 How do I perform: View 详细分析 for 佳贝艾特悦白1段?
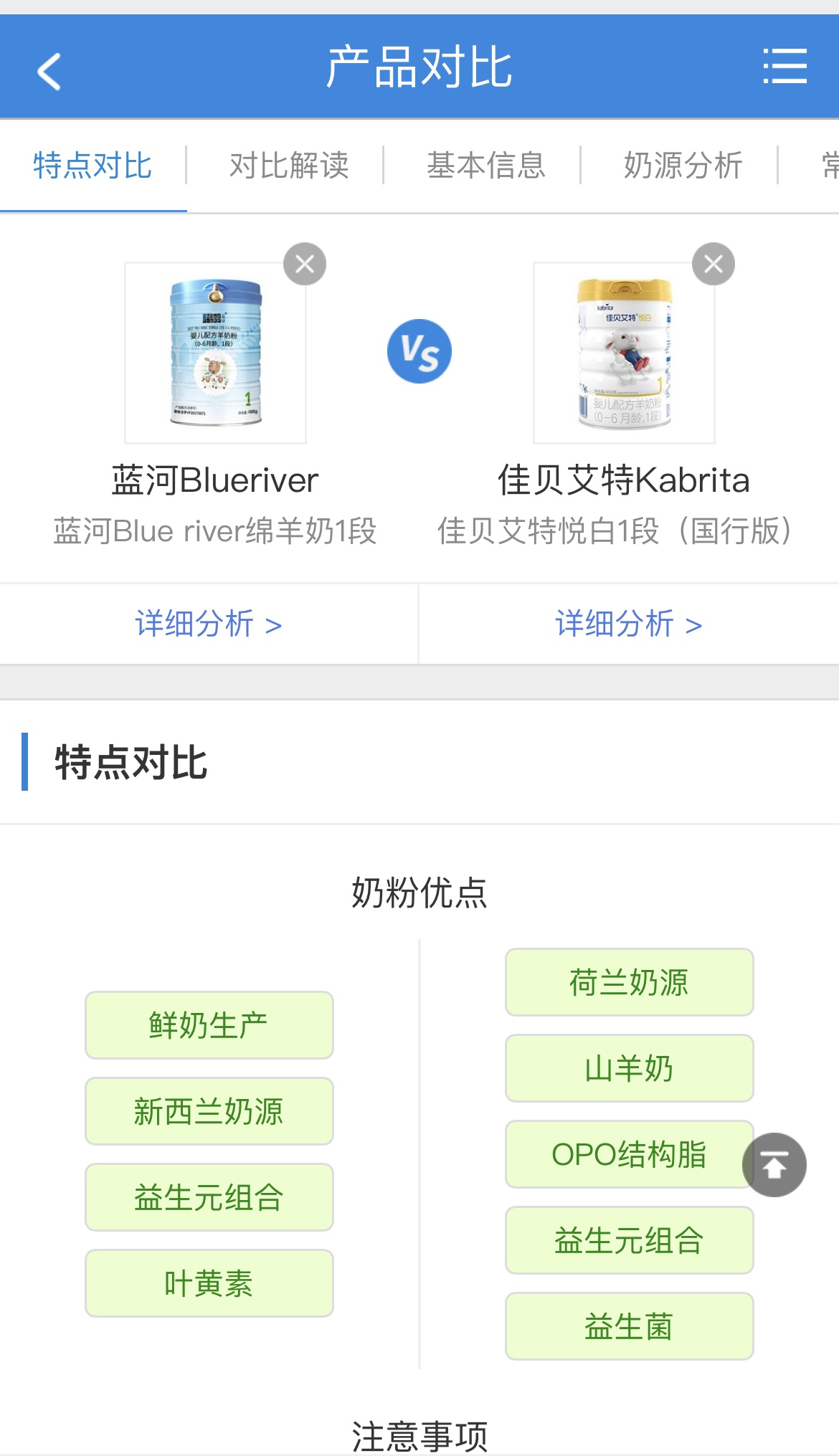point(628,624)
